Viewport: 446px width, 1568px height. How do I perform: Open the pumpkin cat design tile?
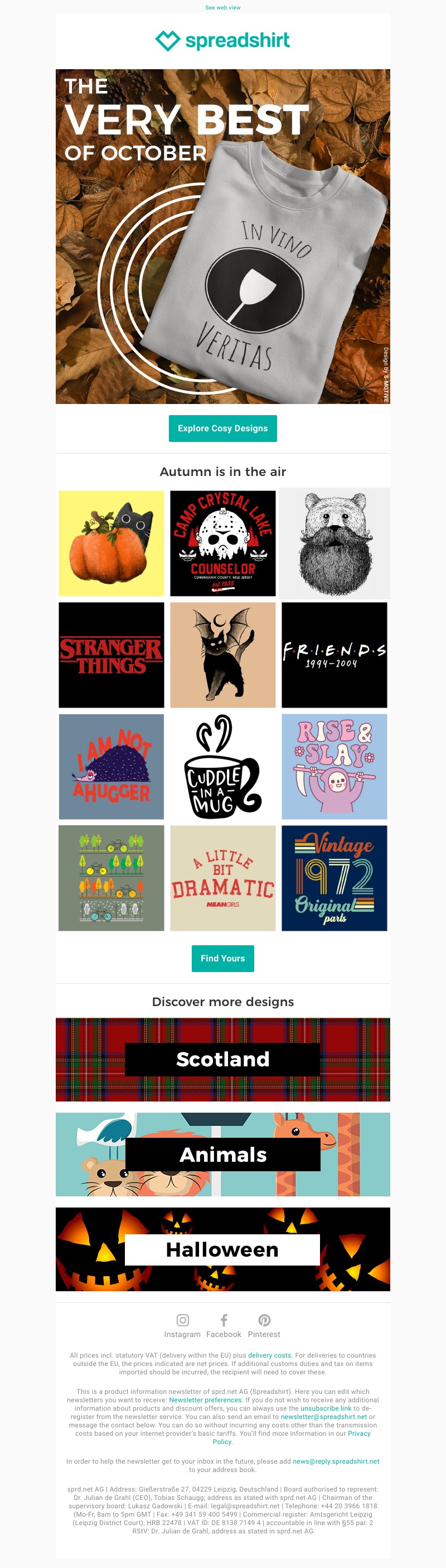point(111,543)
